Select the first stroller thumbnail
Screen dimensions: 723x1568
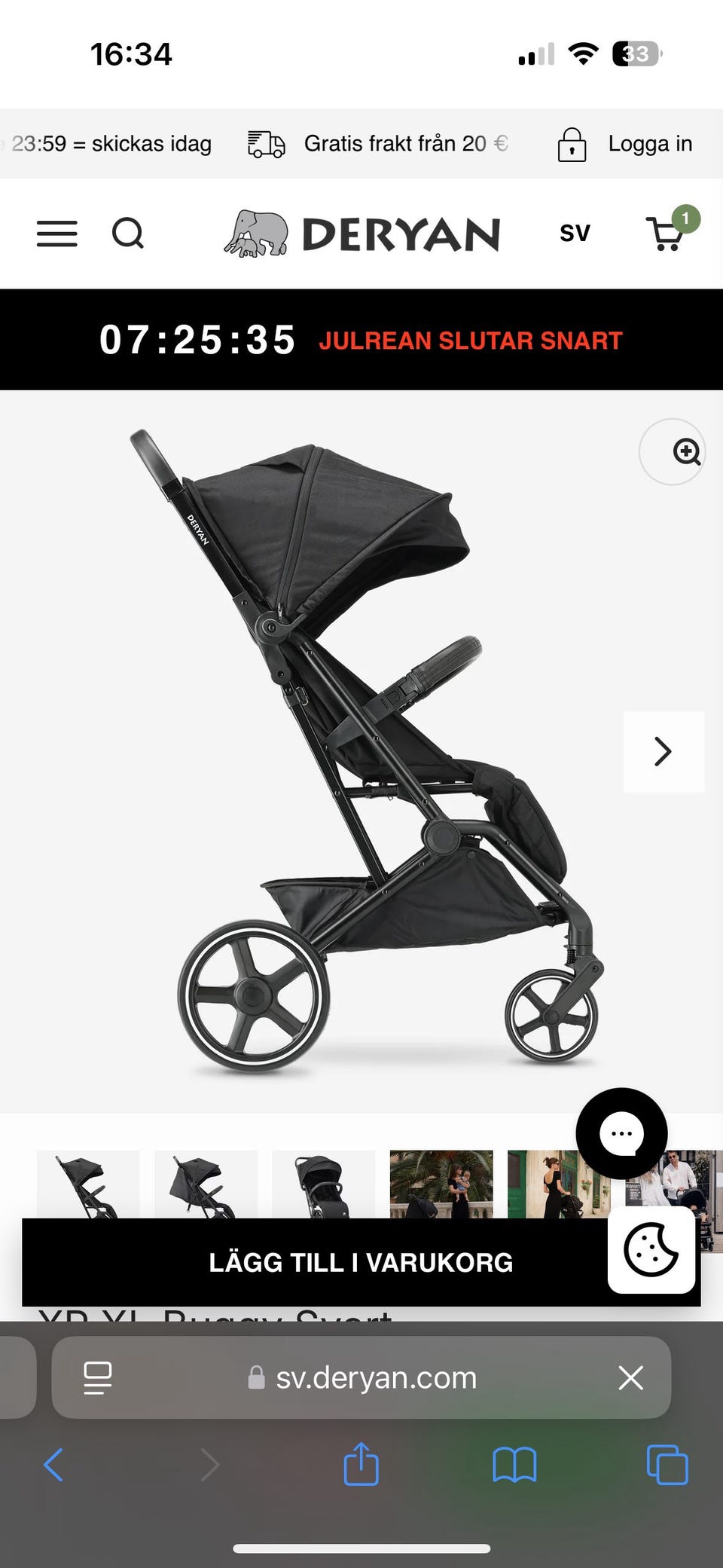pos(88,1183)
